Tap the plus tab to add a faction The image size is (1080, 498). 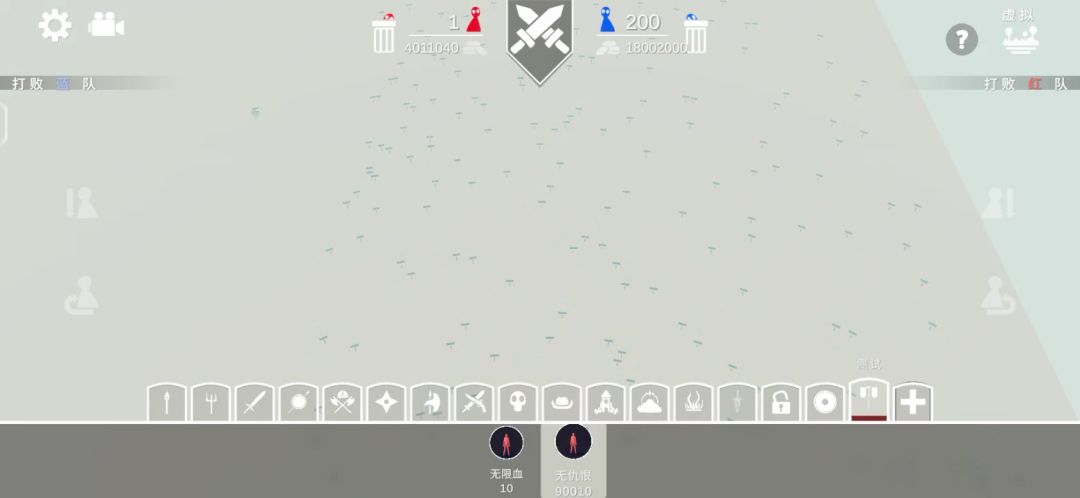coord(913,402)
